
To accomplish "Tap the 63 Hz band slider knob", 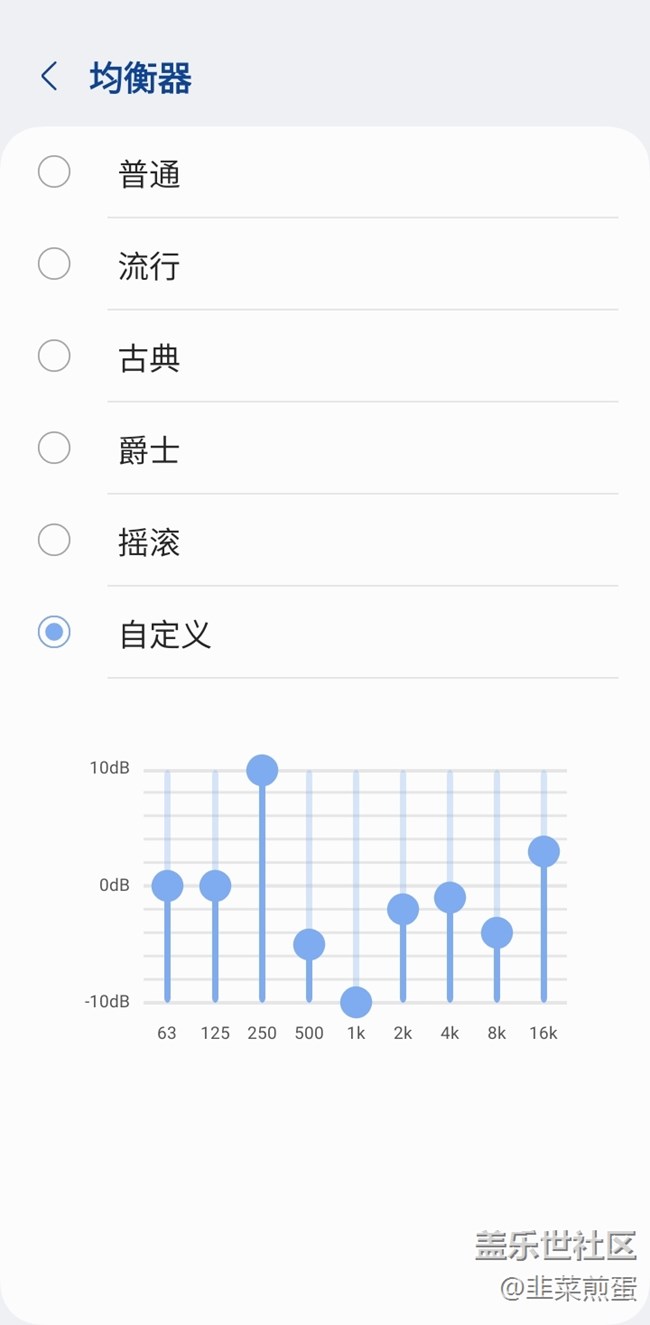I will [x=167, y=885].
